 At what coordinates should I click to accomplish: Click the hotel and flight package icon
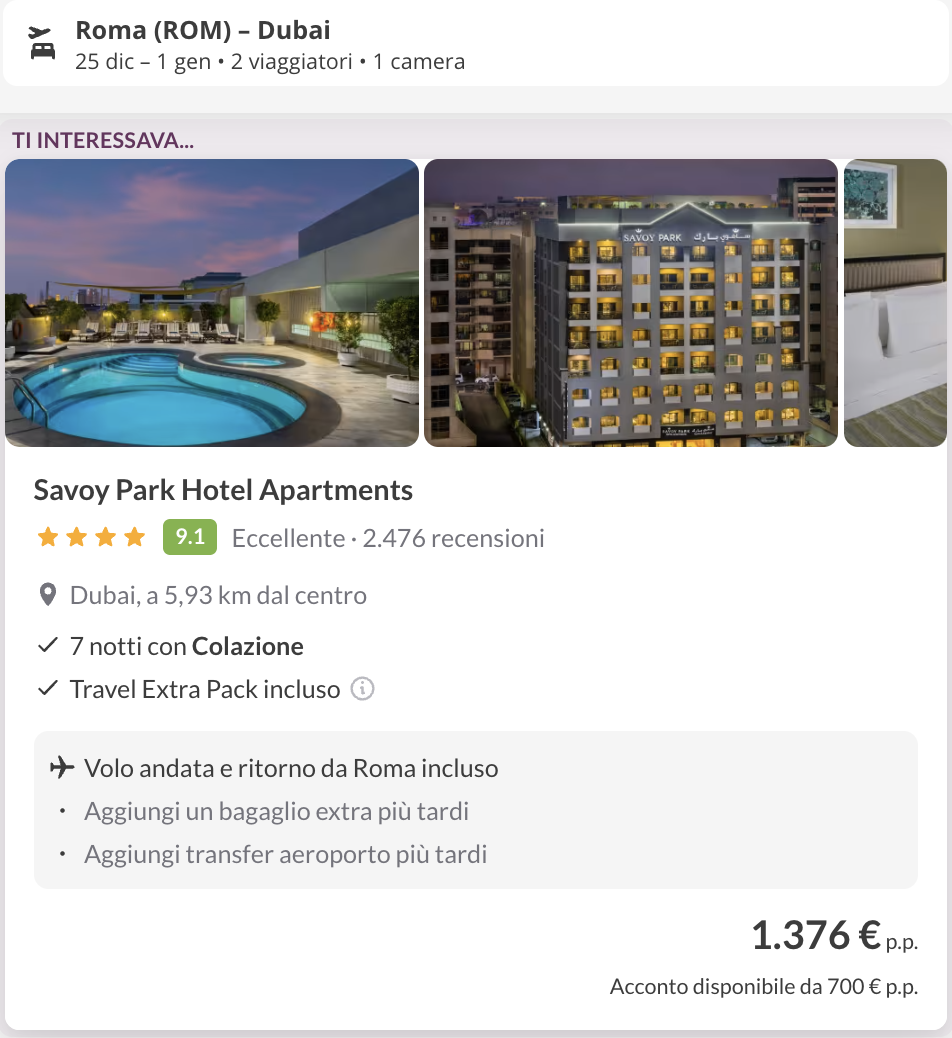(41, 42)
